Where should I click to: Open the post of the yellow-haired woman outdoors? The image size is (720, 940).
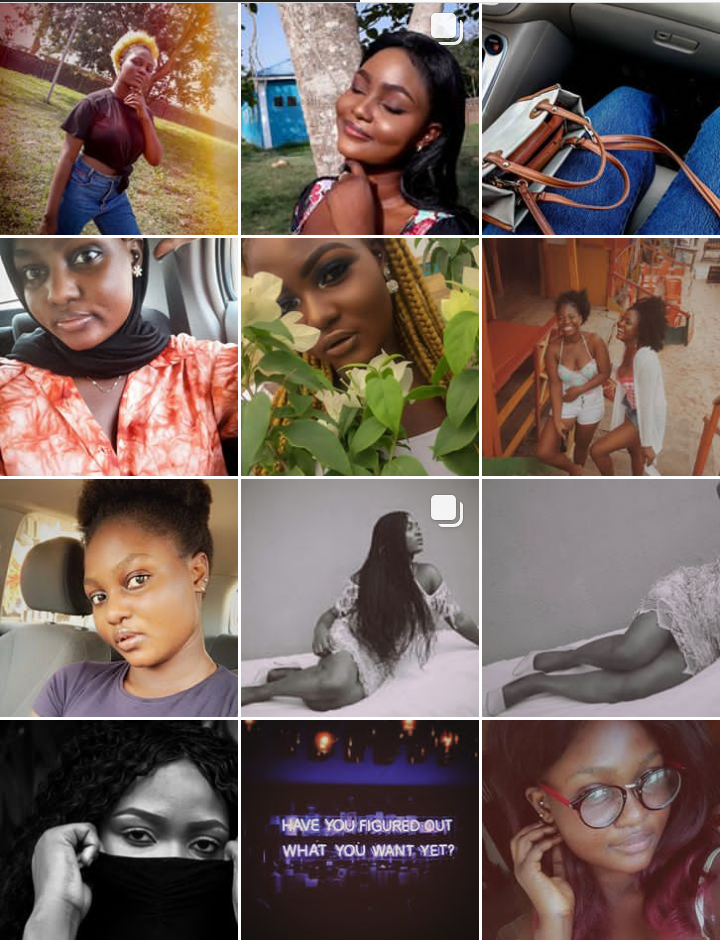click(x=119, y=118)
